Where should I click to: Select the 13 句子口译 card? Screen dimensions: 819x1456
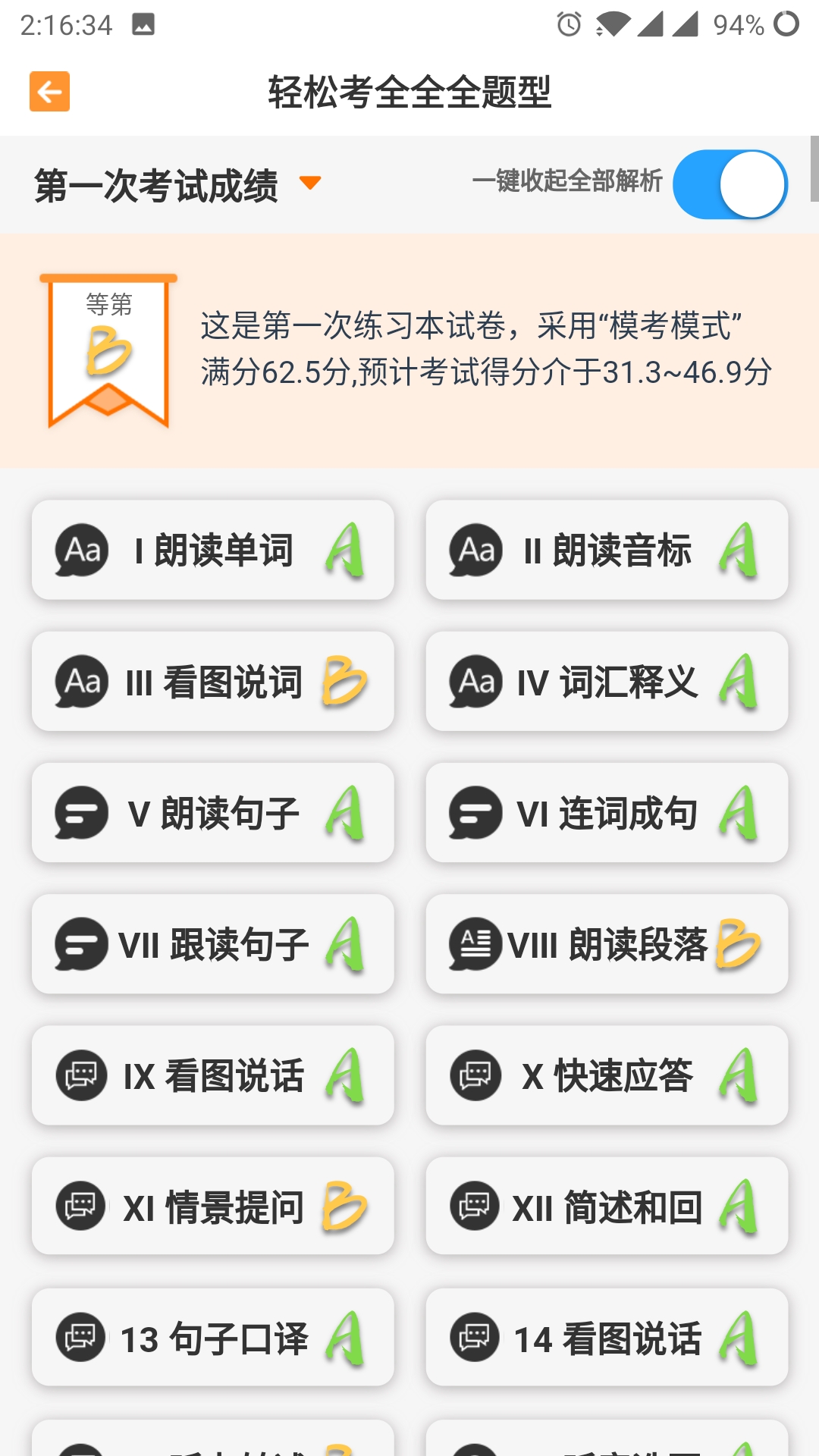[213, 1338]
